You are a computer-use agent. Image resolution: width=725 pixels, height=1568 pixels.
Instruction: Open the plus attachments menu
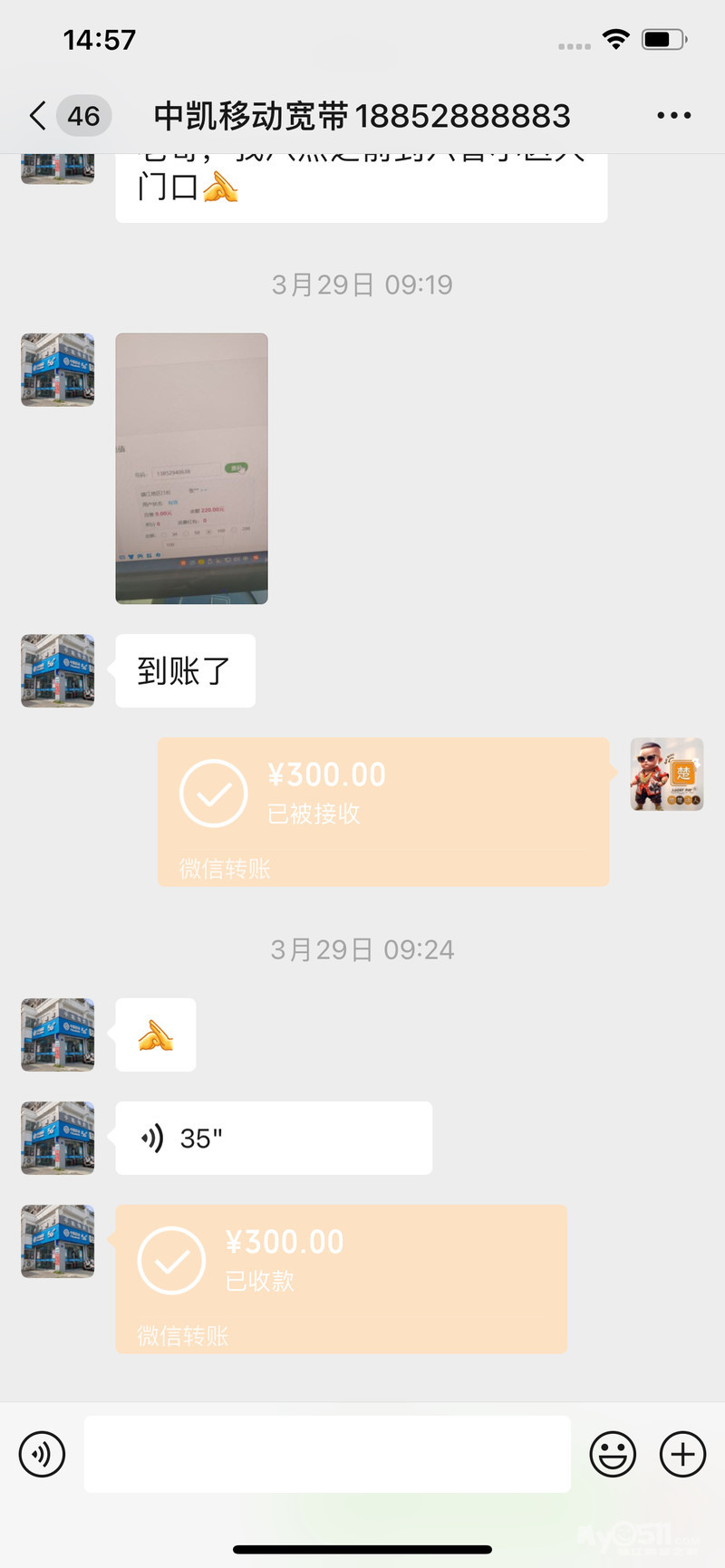point(682,1454)
